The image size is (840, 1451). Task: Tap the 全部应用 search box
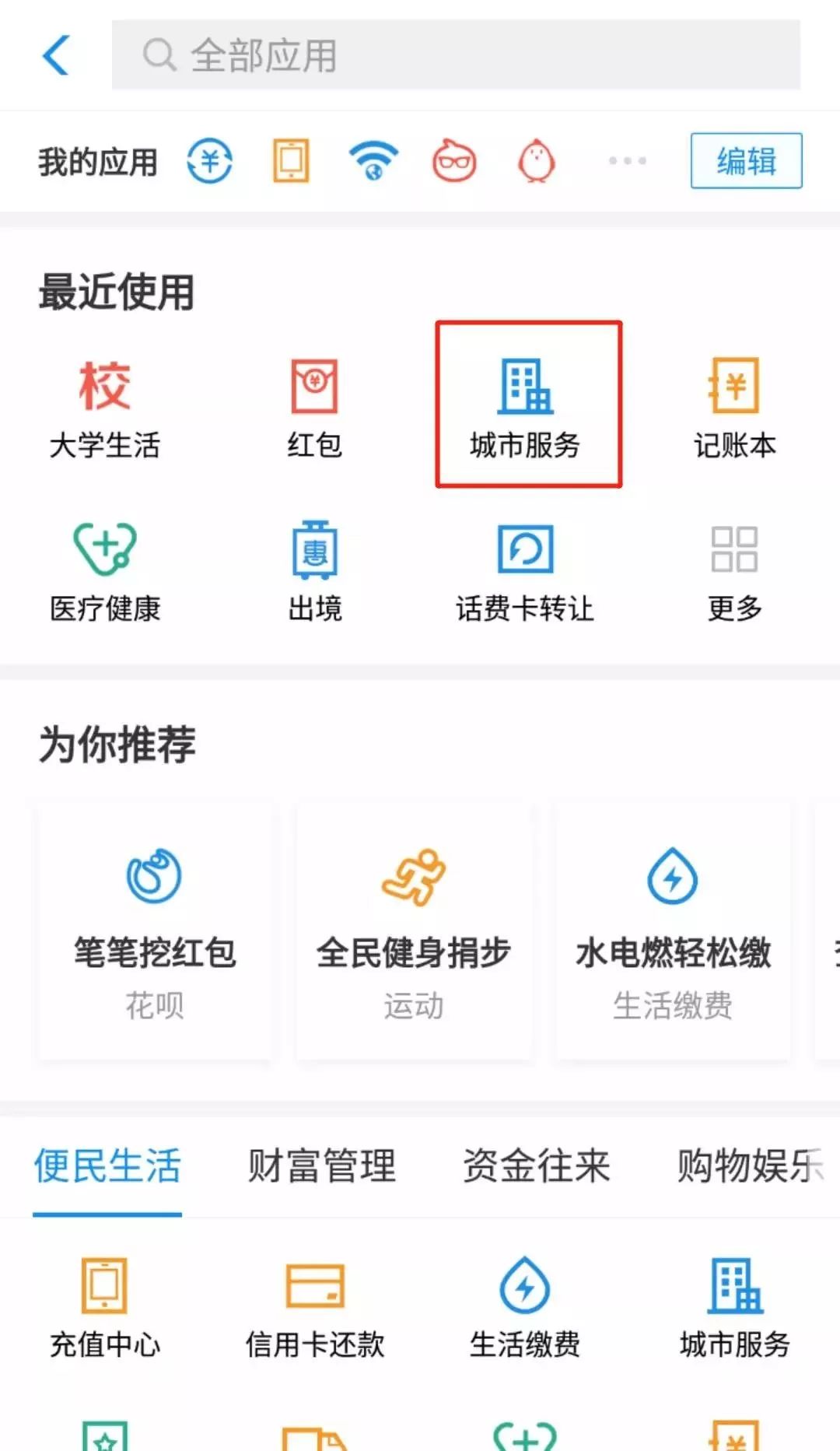tap(456, 55)
